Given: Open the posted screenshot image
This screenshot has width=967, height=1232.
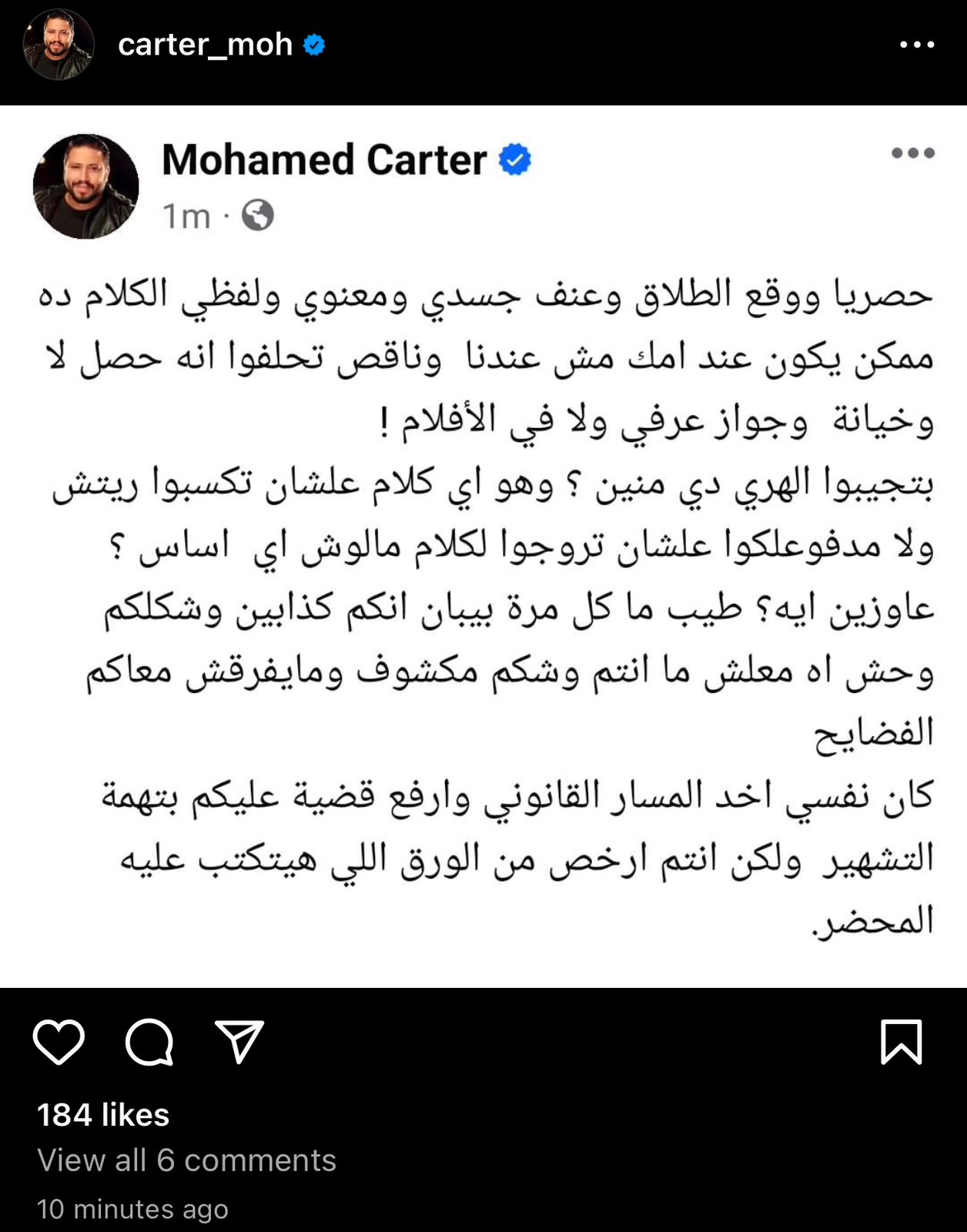Looking at the screenshot, I should click(483, 547).
